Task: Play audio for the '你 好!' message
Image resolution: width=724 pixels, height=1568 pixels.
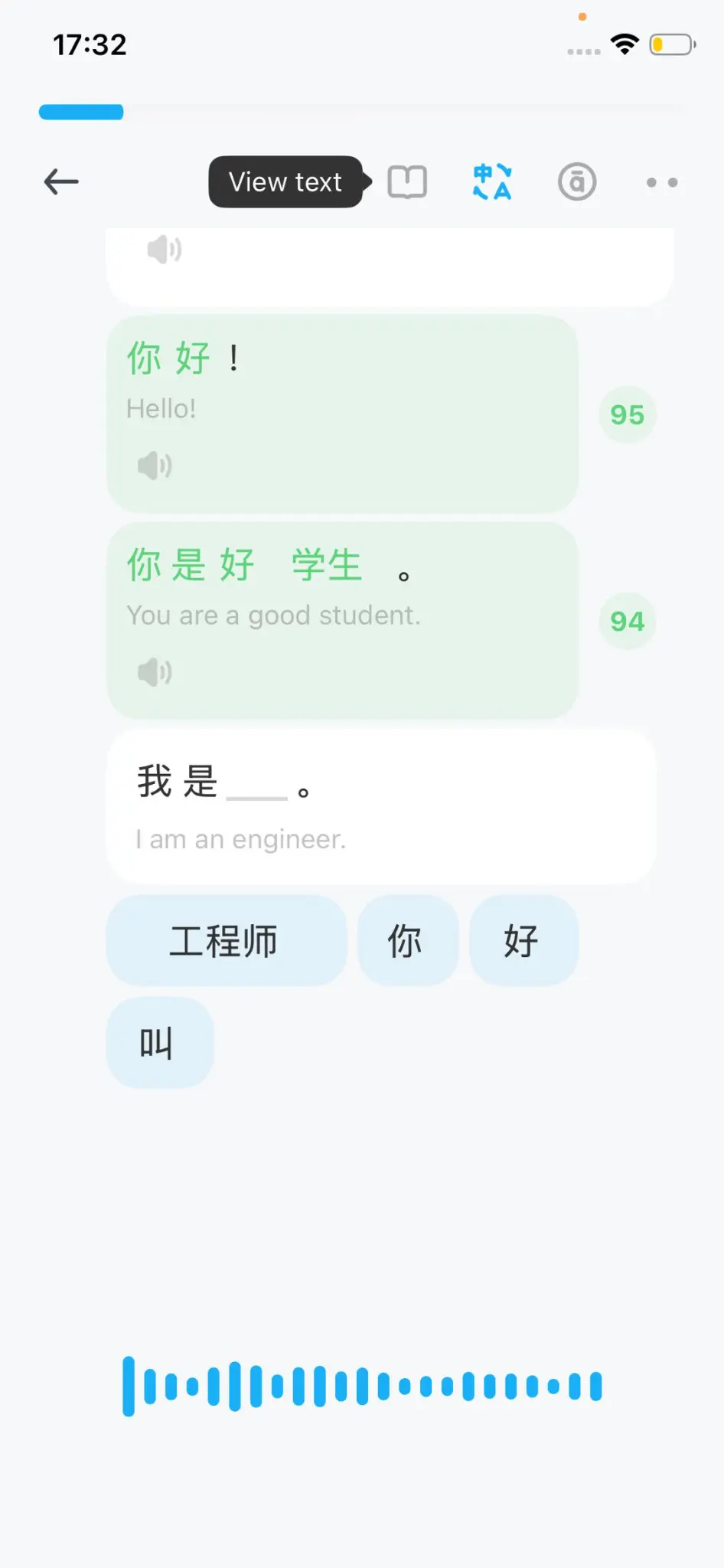Action: (x=155, y=465)
